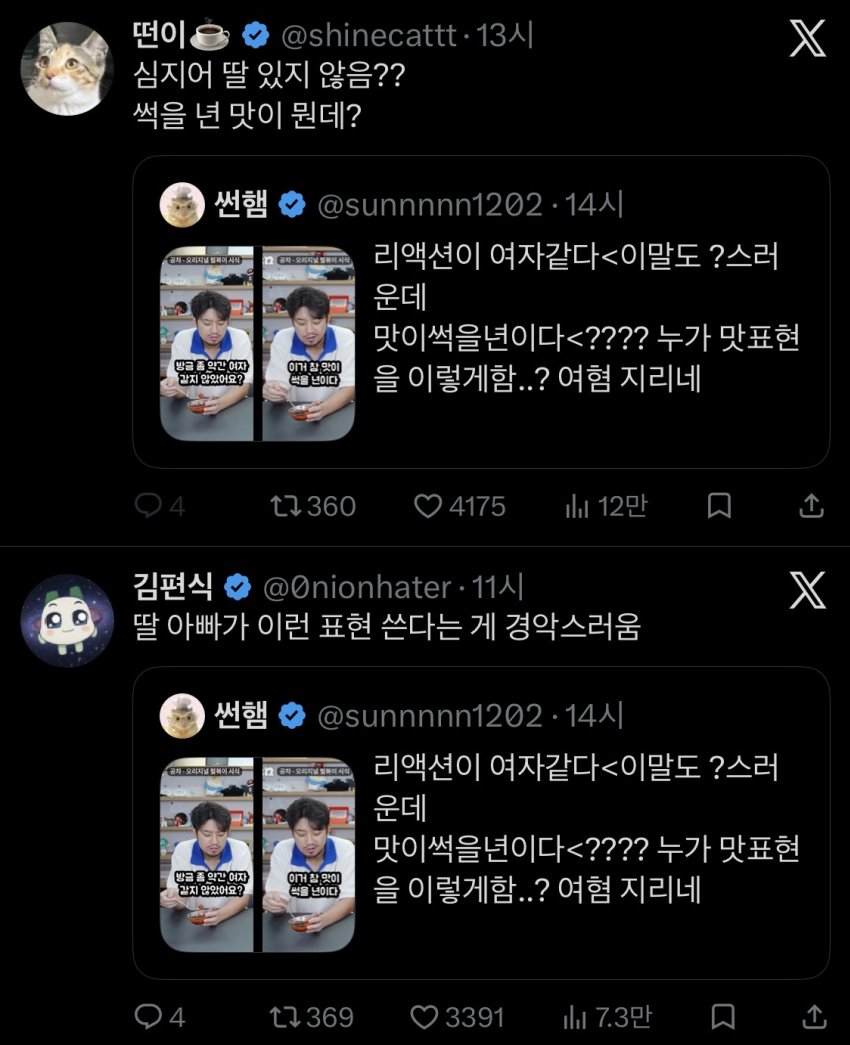The height and width of the screenshot is (1045, 850).
Task: Reply to 떤이's post
Action: pyautogui.click(x=159, y=506)
